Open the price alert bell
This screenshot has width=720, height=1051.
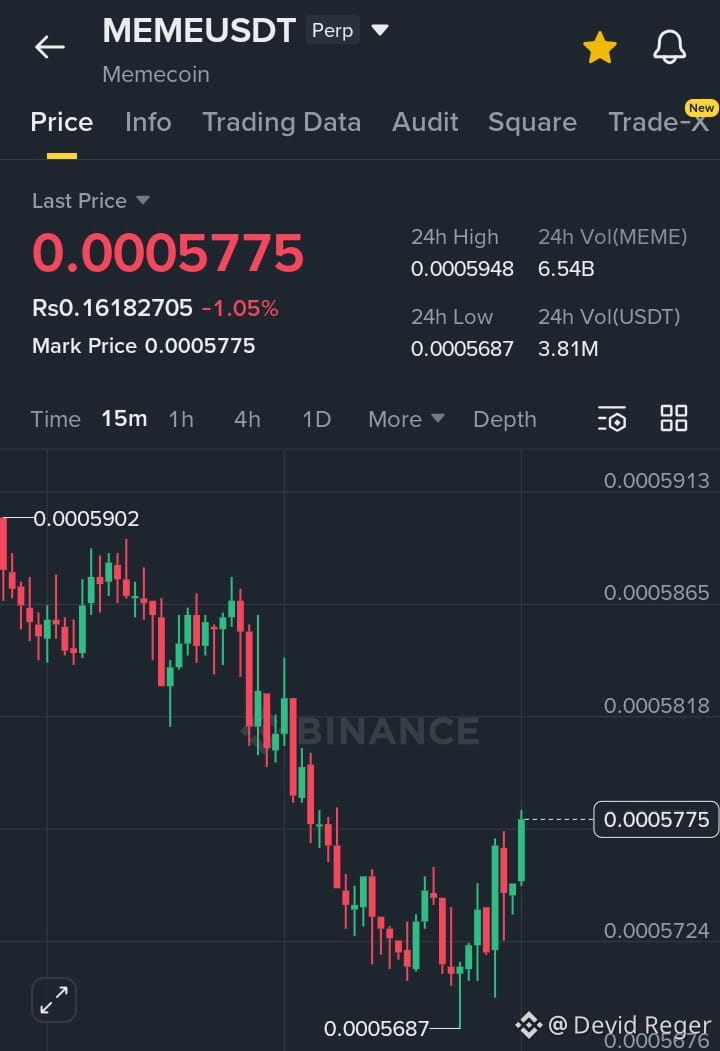tap(669, 47)
